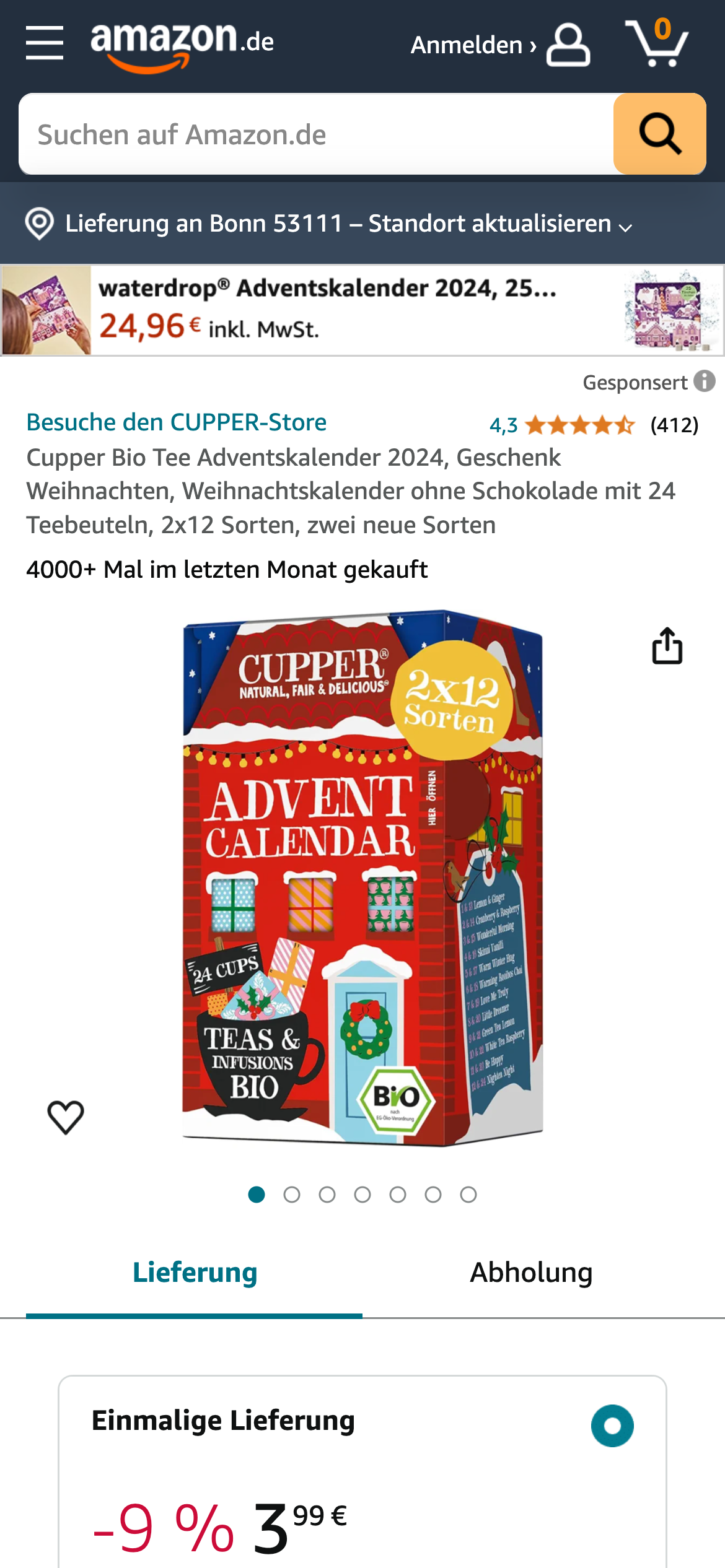Visit the CUPPER-Store link
The width and height of the screenshot is (725, 1568).
(x=177, y=422)
